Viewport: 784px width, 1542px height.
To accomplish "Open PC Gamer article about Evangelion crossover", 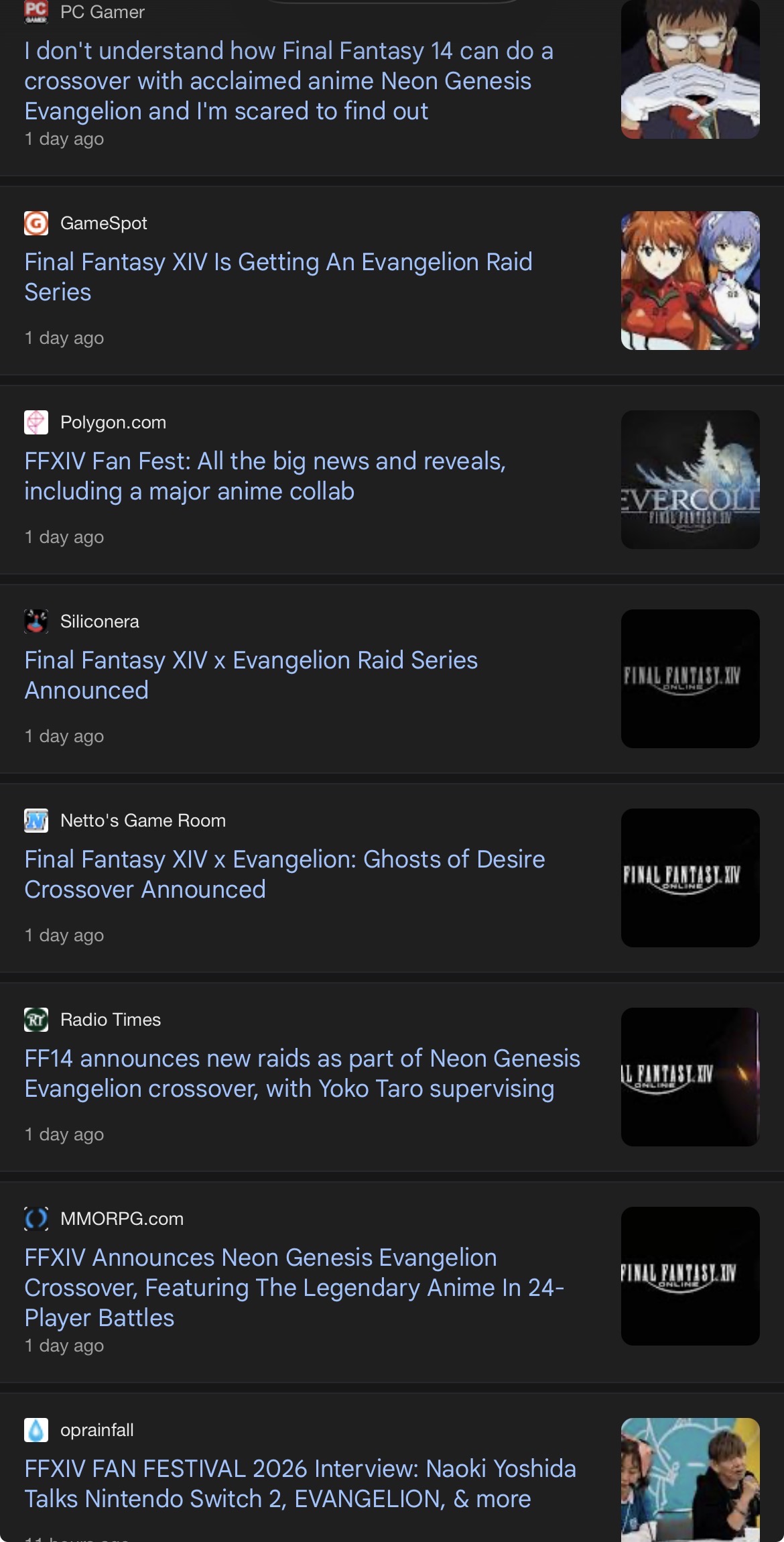I will click(288, 80).
